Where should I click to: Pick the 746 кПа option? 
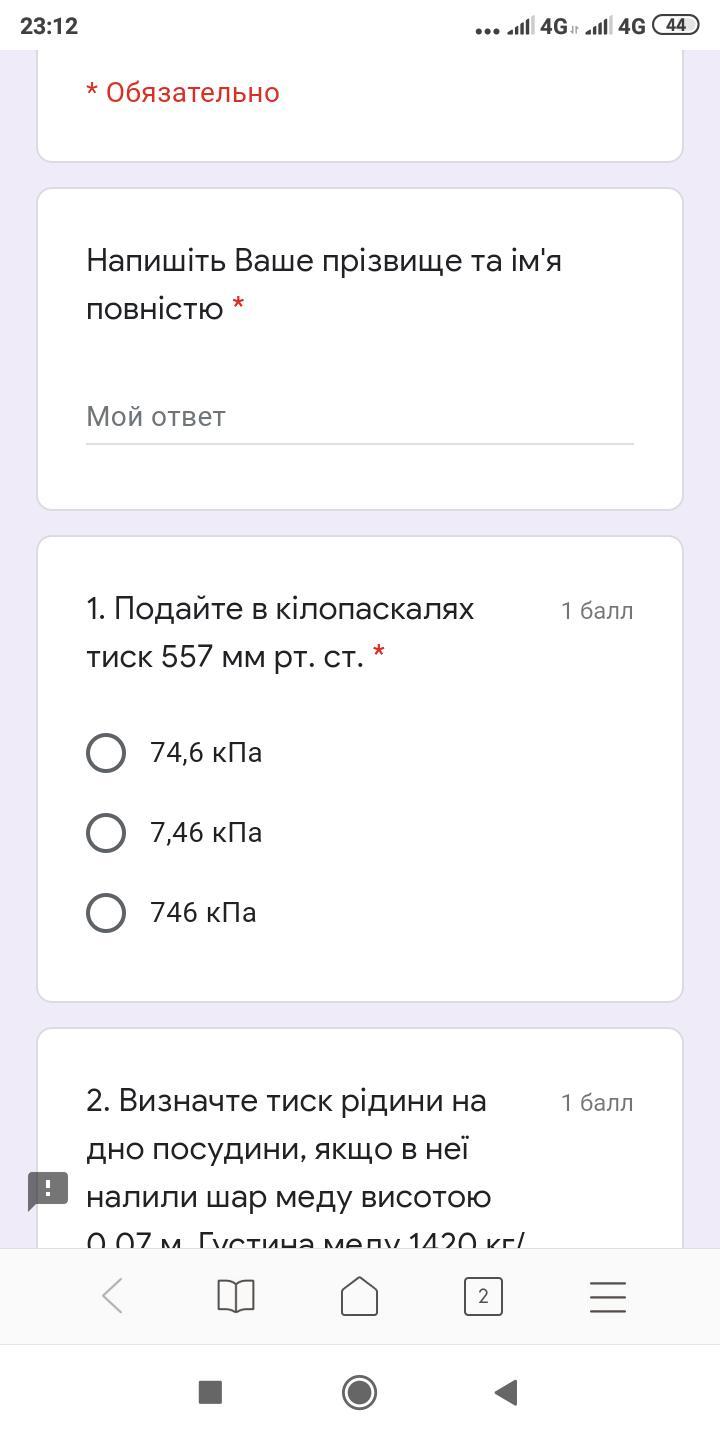point(106,913)
